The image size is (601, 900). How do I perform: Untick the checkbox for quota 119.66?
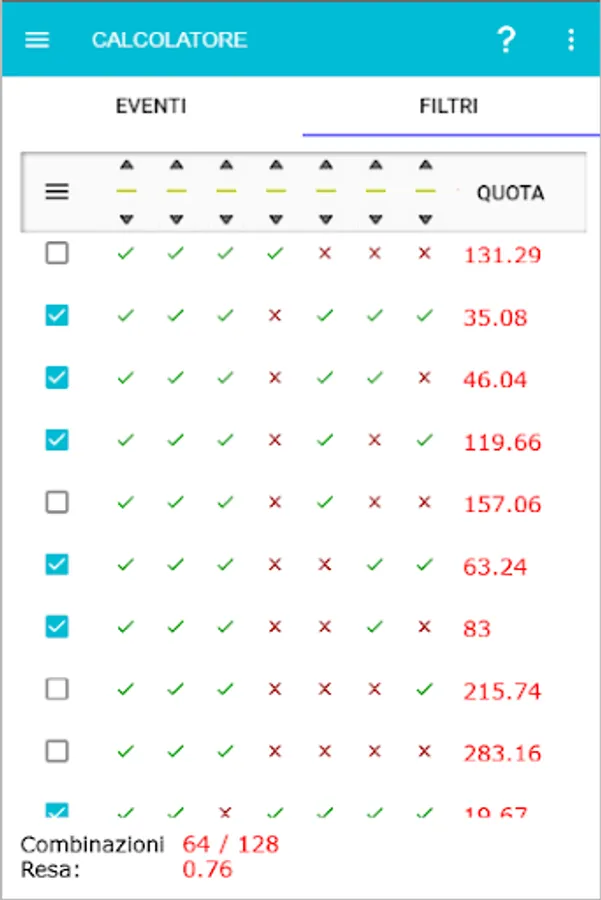tap(57, 440)
